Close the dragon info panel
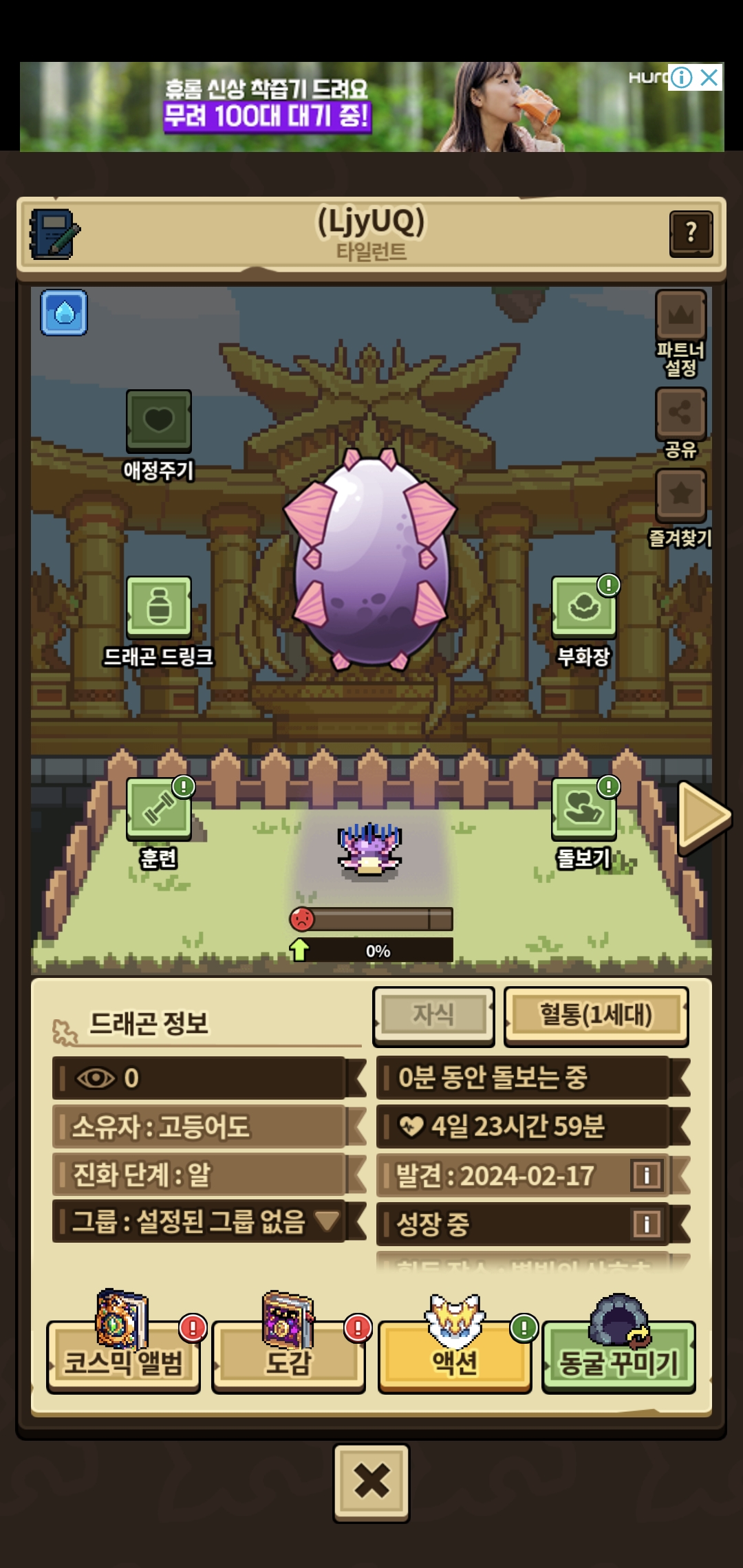The height and width of the screenshot is (1568, 743). [x=371, y=1482]
